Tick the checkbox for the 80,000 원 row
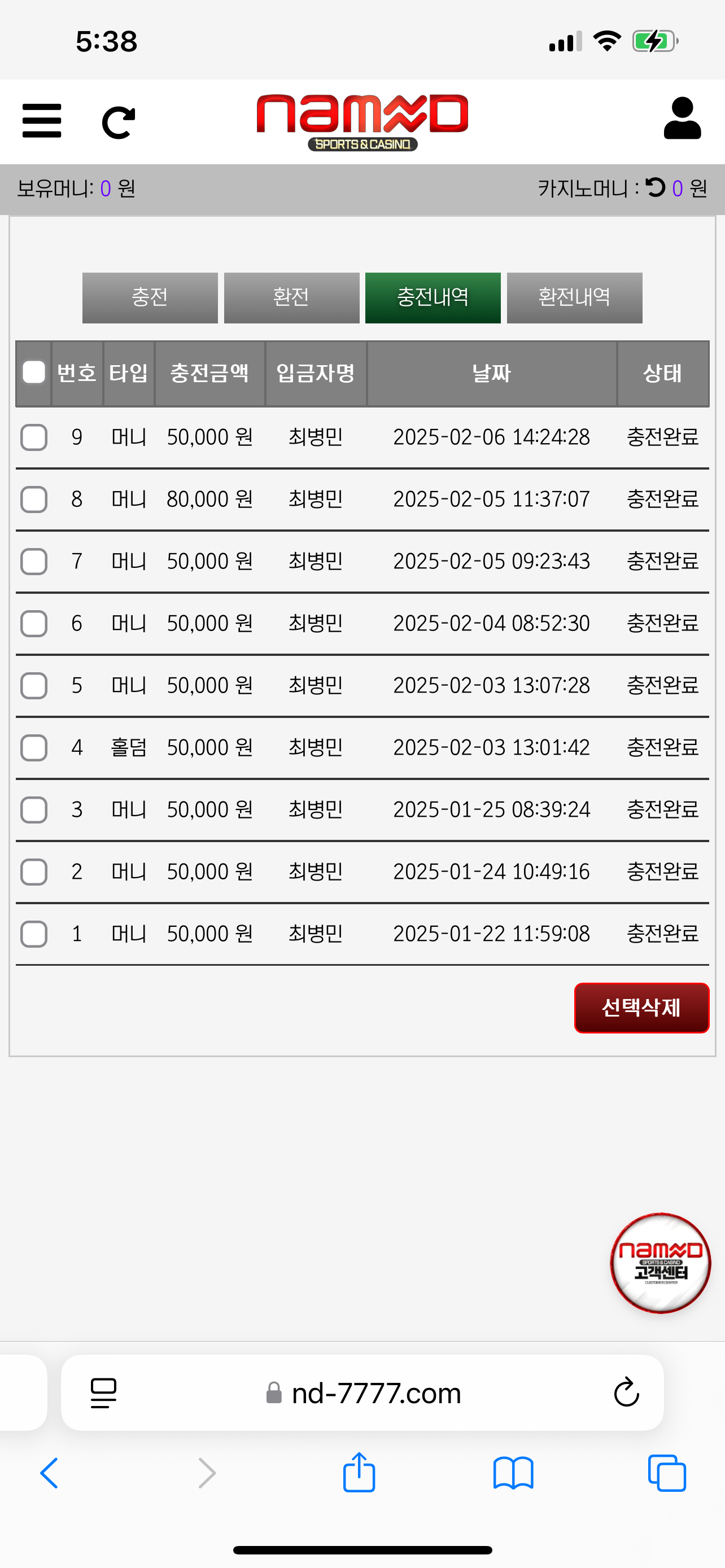Image resolution: width=725 pixels, height=1568 pixels. [34, 499]
